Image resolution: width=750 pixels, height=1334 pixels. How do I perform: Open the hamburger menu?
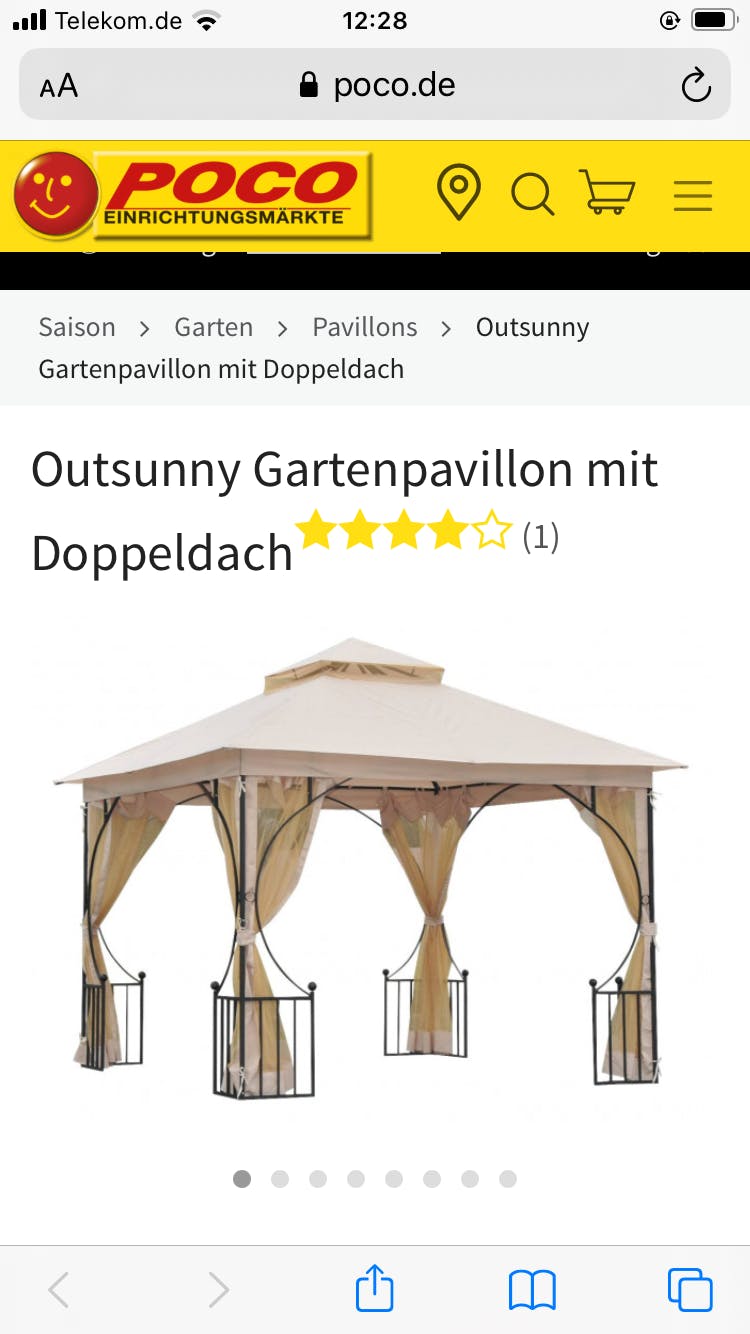[692, 195]
